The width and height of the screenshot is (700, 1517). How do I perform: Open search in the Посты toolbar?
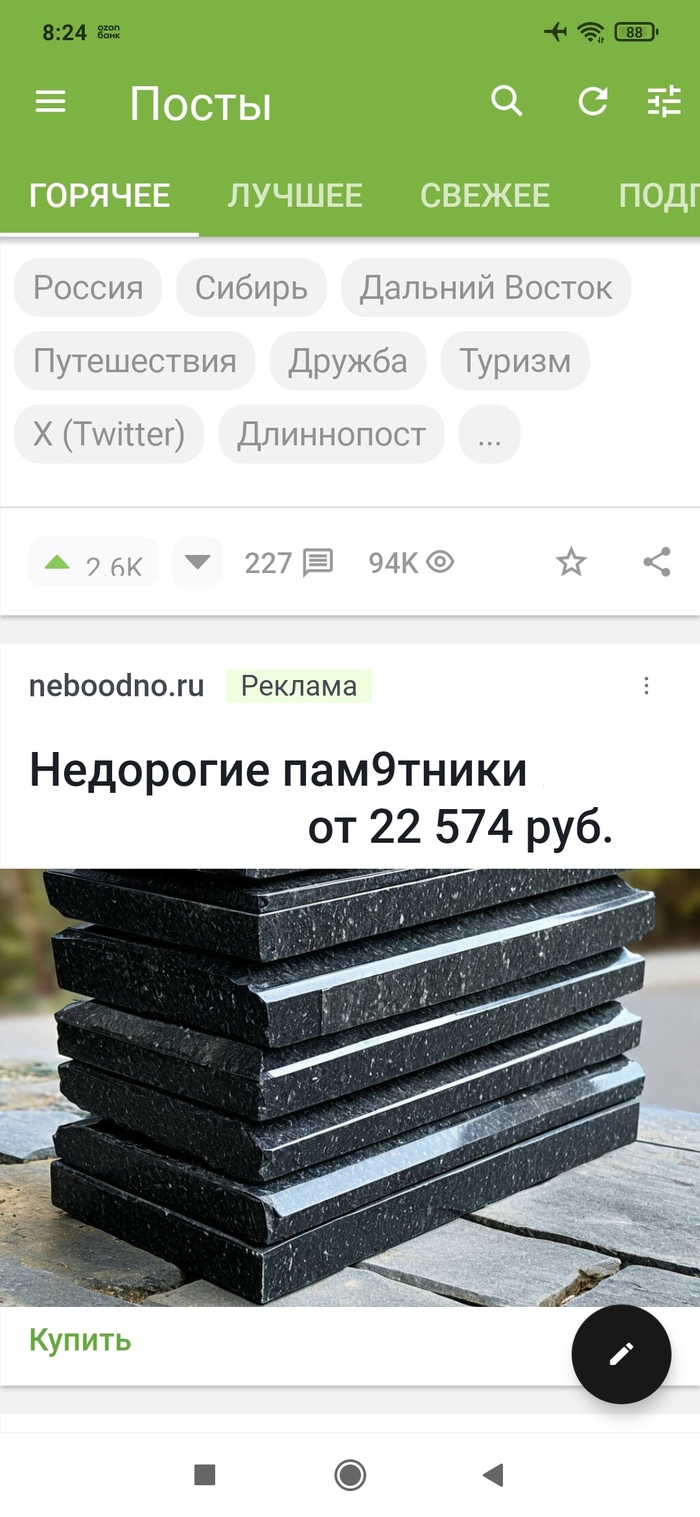[x=507, y=102]
